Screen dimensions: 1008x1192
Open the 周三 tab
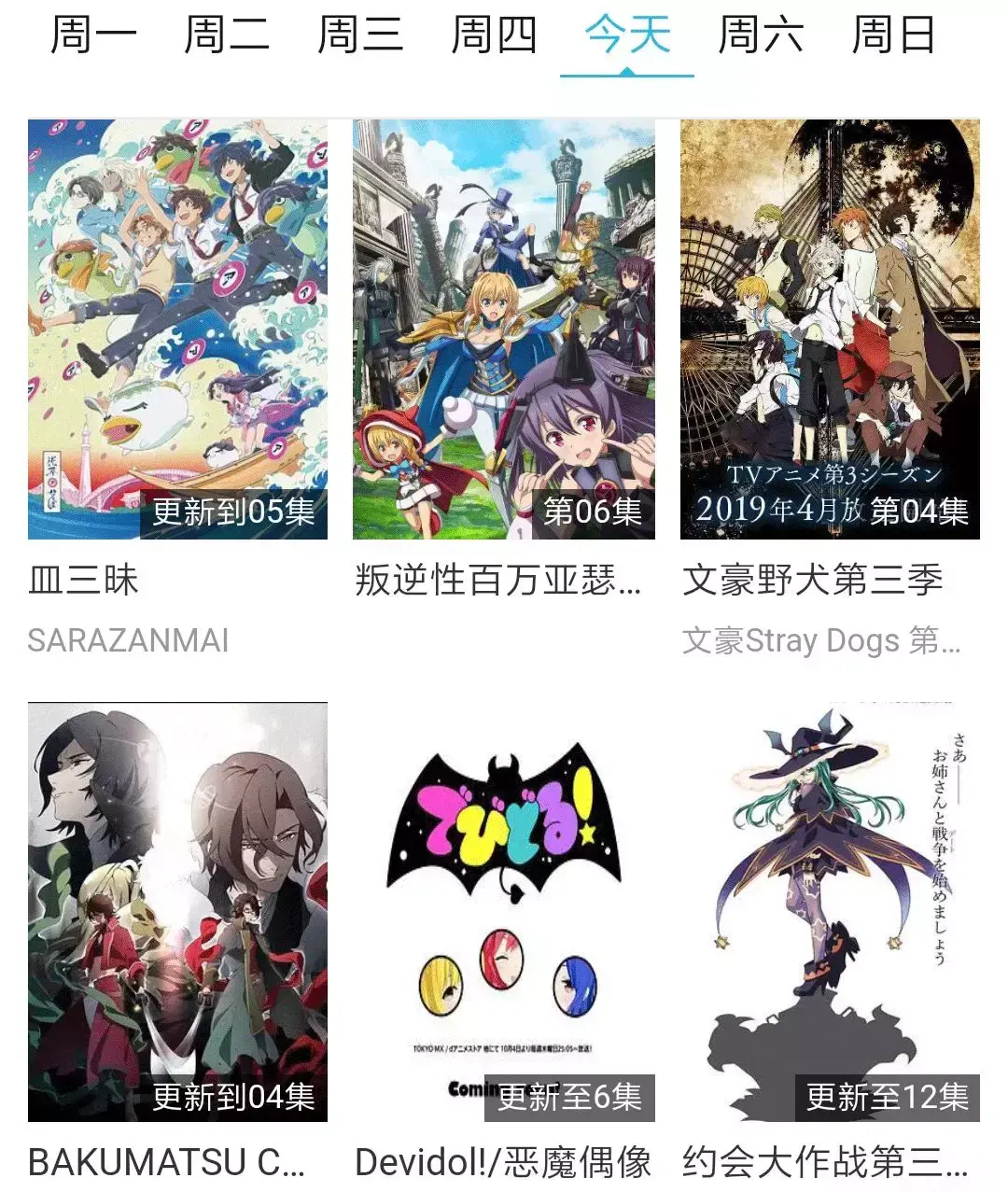[360, 37]
